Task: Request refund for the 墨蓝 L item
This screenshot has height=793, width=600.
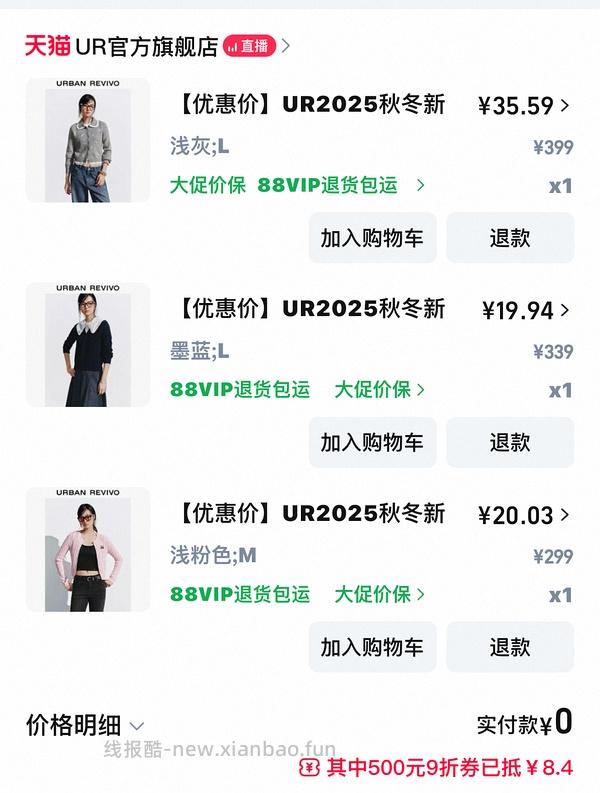Action: tap(510, 442)
